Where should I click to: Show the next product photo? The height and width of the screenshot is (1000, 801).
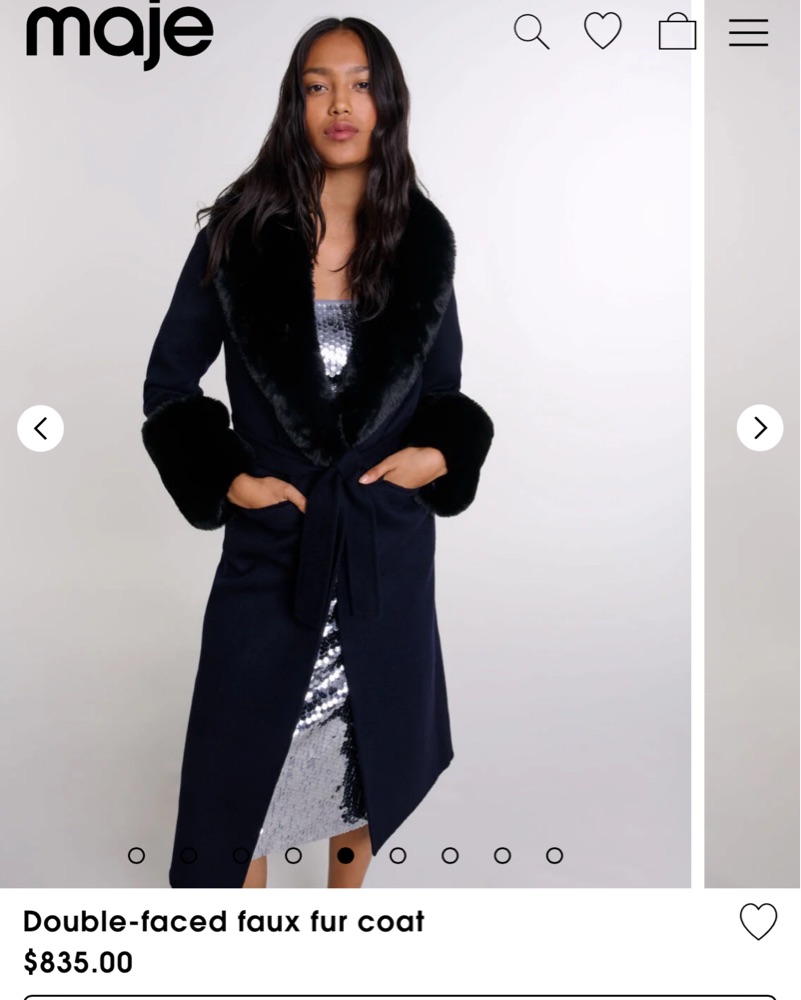(760, 428)
